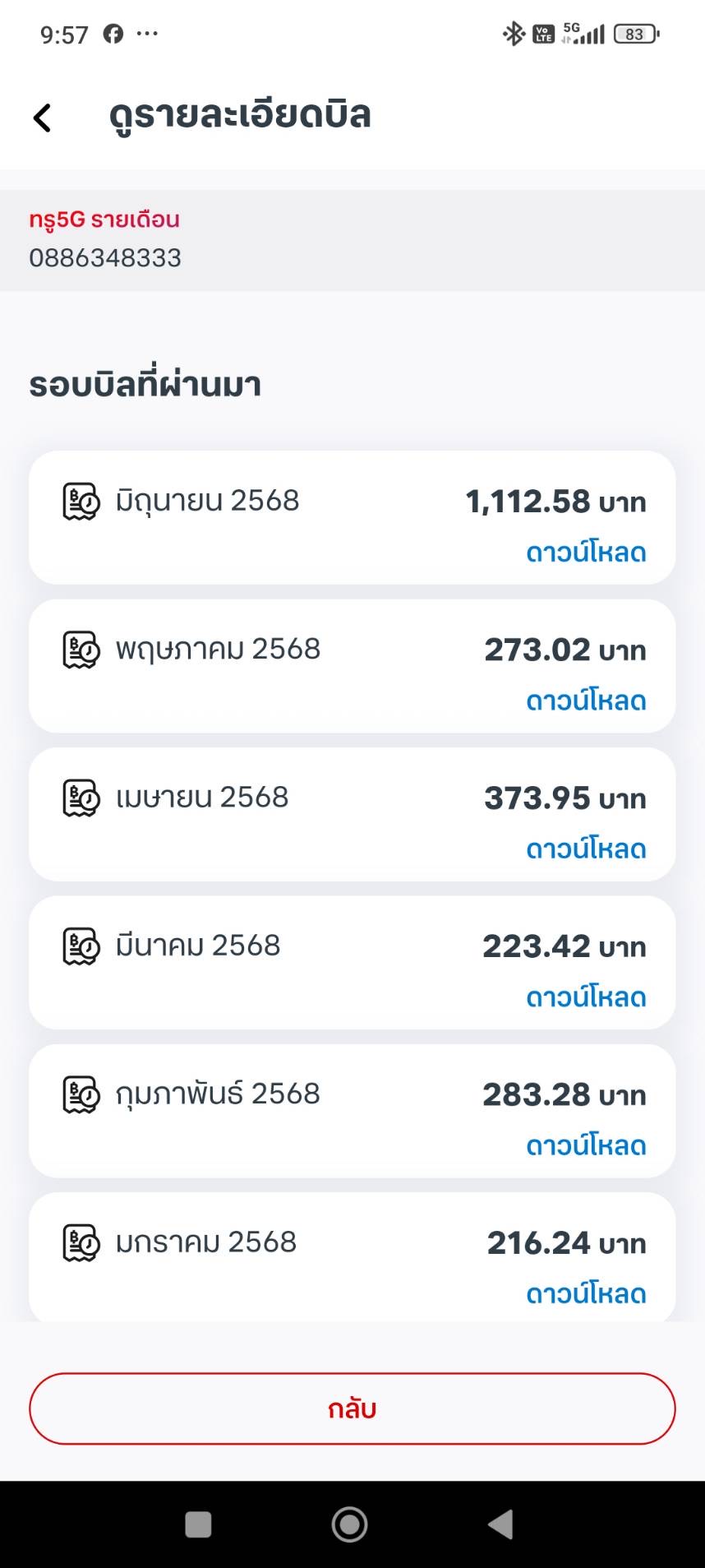Image resolution: width=705 pixels, height=1568 pixels.
Task: Download the เมษายน 2568 bill
Action: [586, 849]
